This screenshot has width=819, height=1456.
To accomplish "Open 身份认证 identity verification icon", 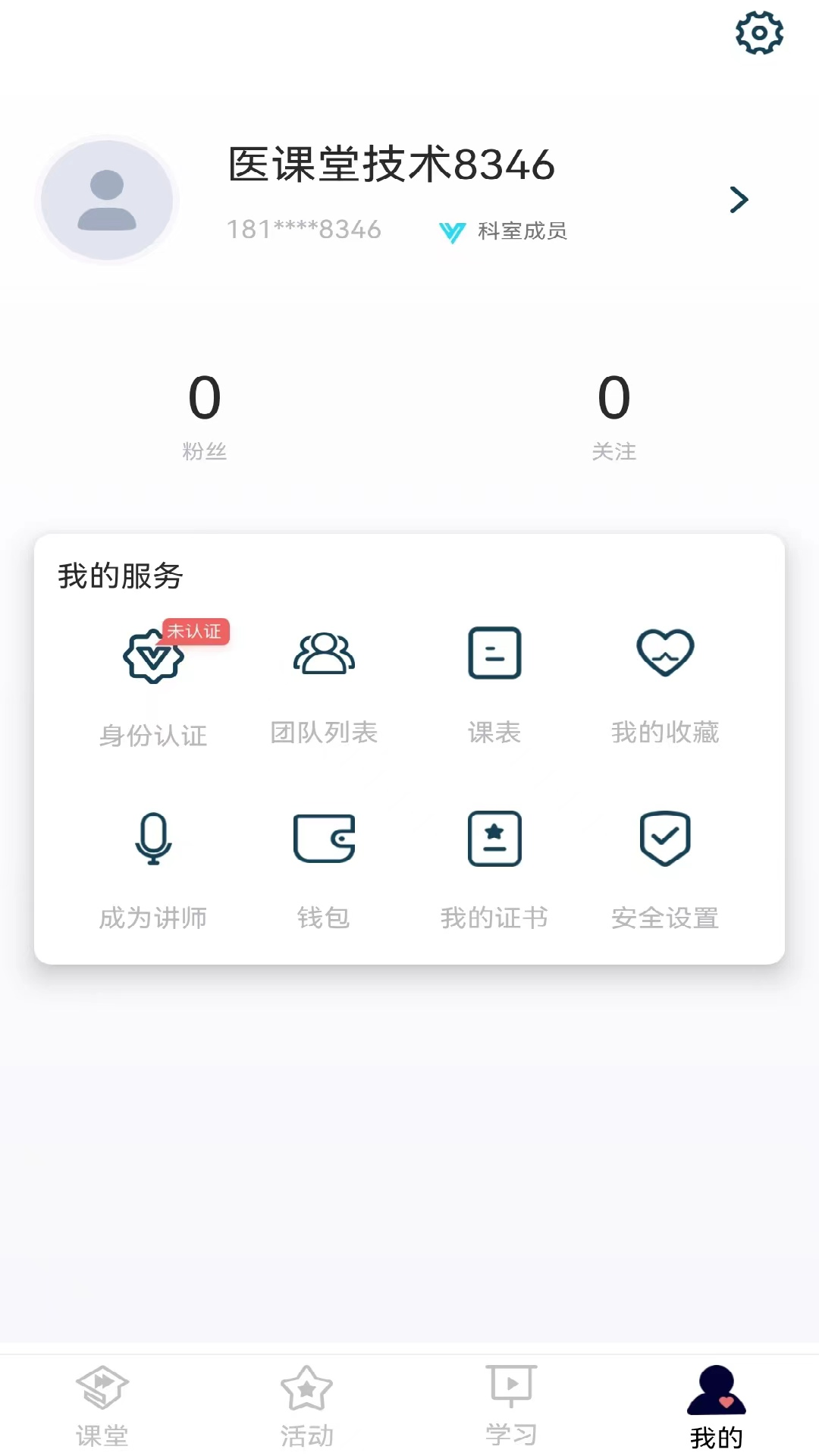I will click(x=152, y=655).
